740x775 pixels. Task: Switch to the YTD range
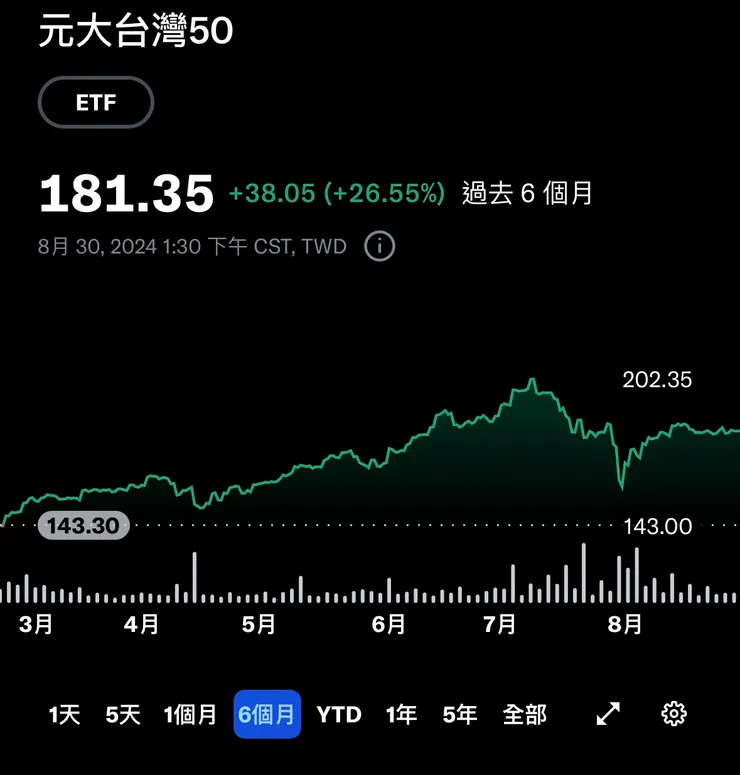pos(339,714)
